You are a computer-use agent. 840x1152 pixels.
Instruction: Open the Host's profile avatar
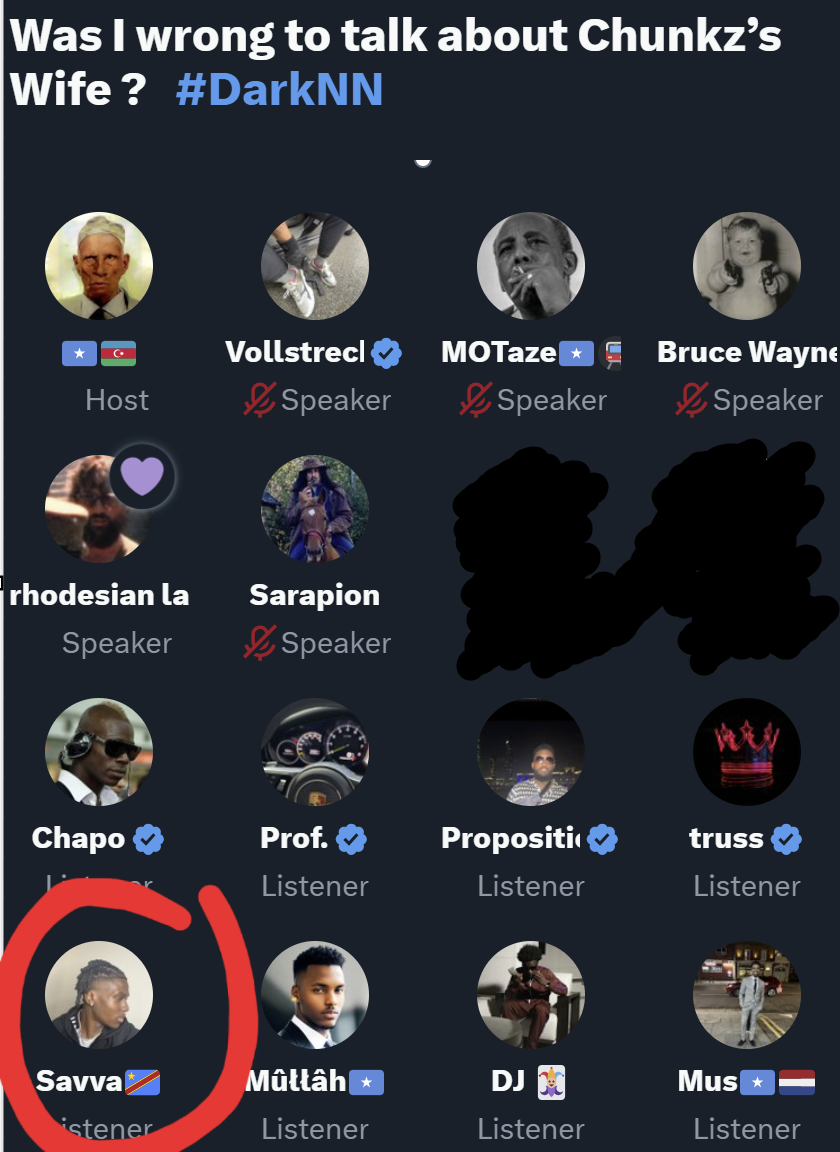tap(99, 266)
